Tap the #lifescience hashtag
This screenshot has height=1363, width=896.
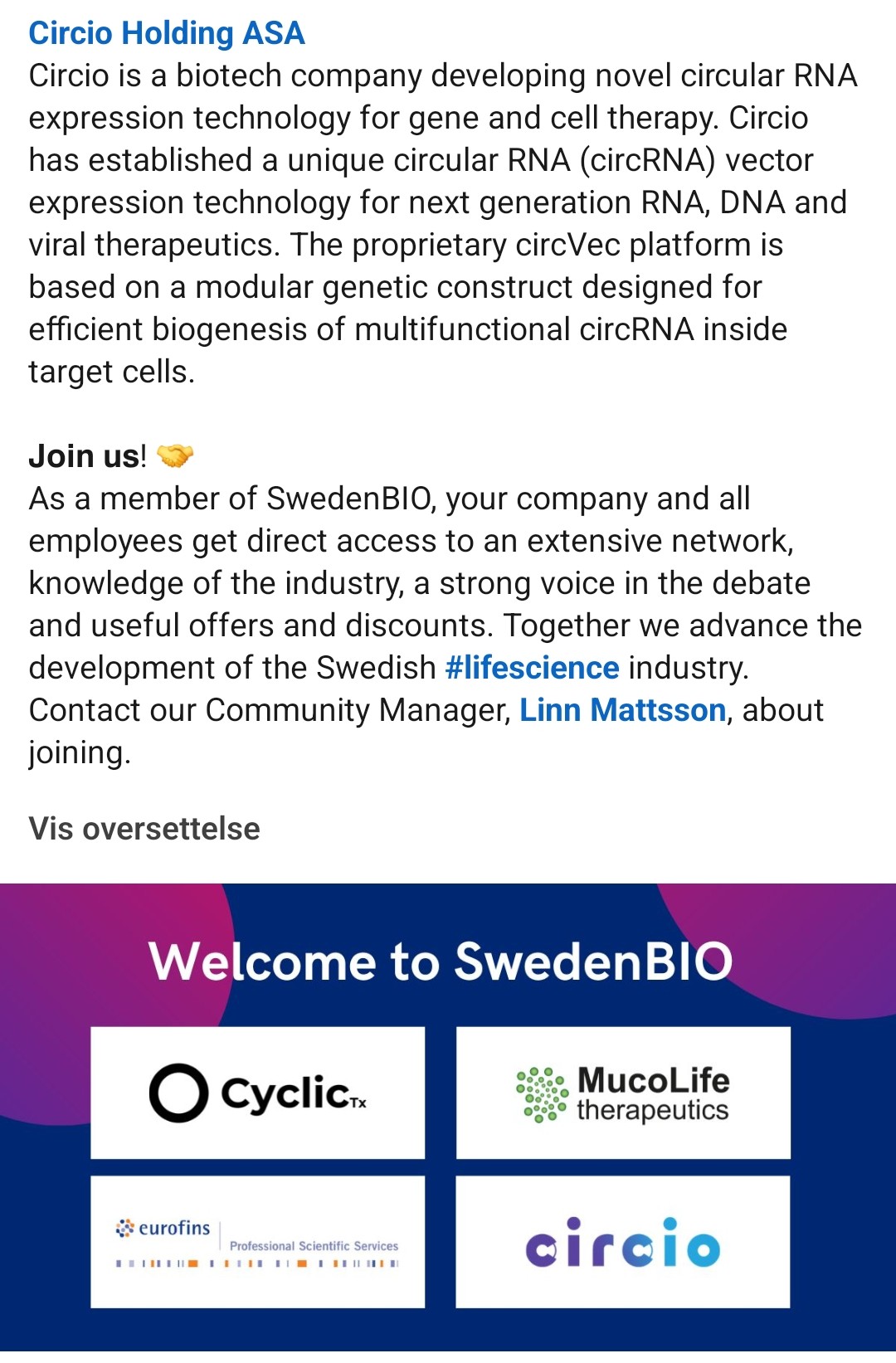pos(532,668)
